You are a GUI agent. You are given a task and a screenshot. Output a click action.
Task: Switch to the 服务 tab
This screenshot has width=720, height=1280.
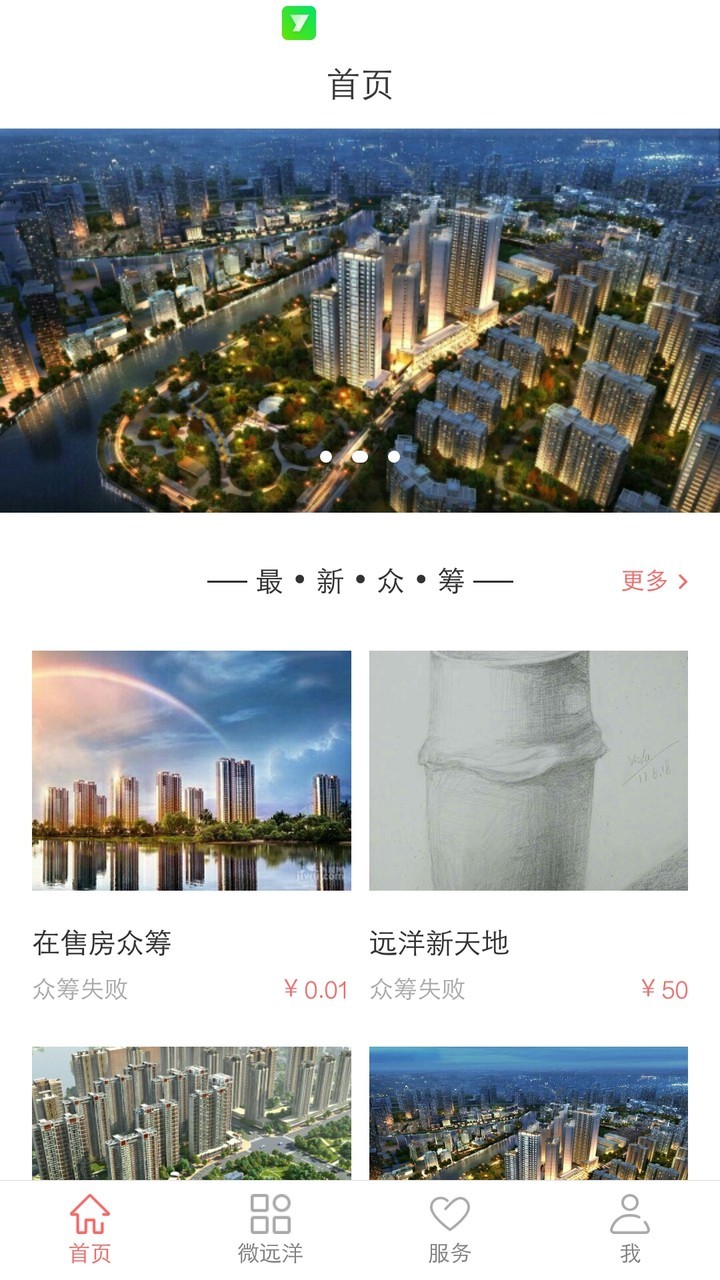click(x=449, y=1228)
